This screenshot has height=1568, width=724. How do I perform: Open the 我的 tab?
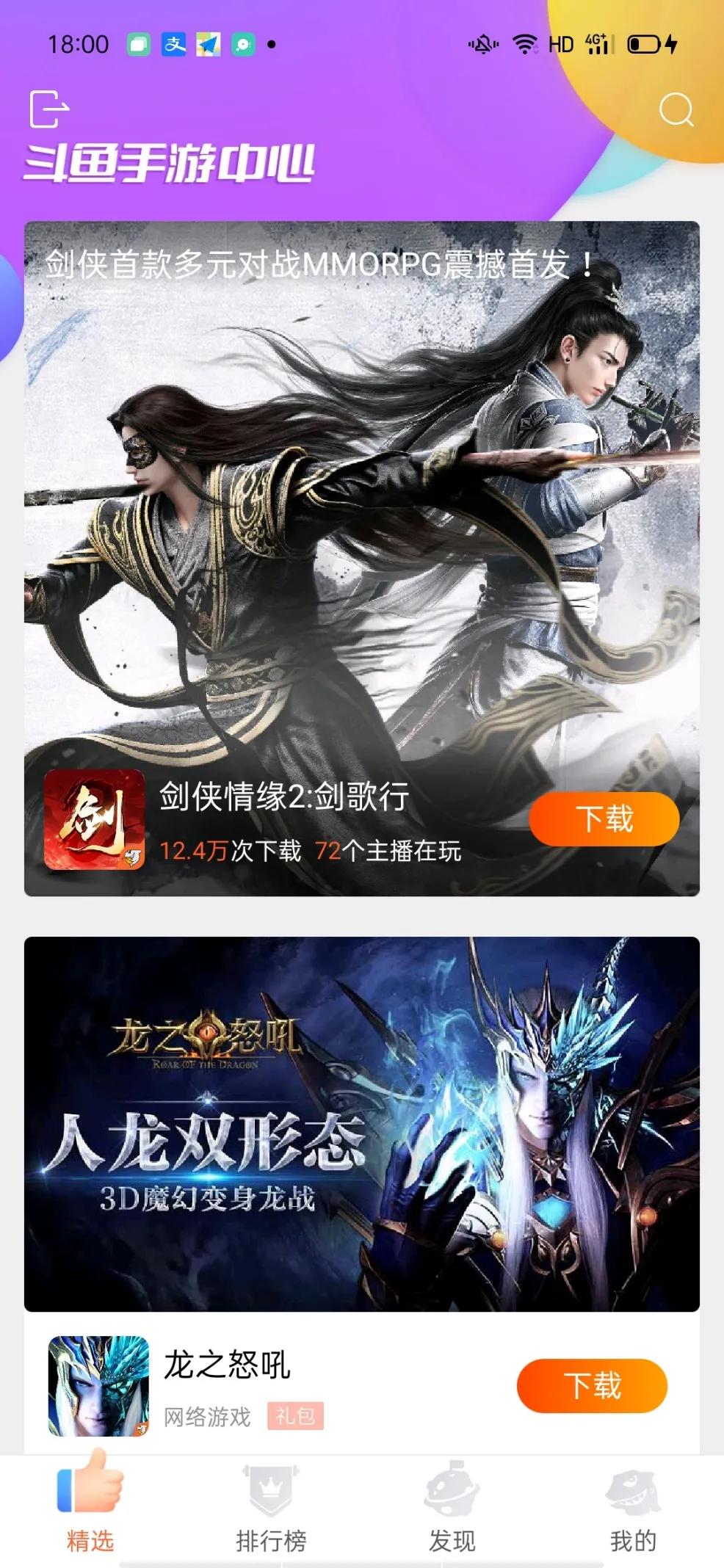point(633,1508)
